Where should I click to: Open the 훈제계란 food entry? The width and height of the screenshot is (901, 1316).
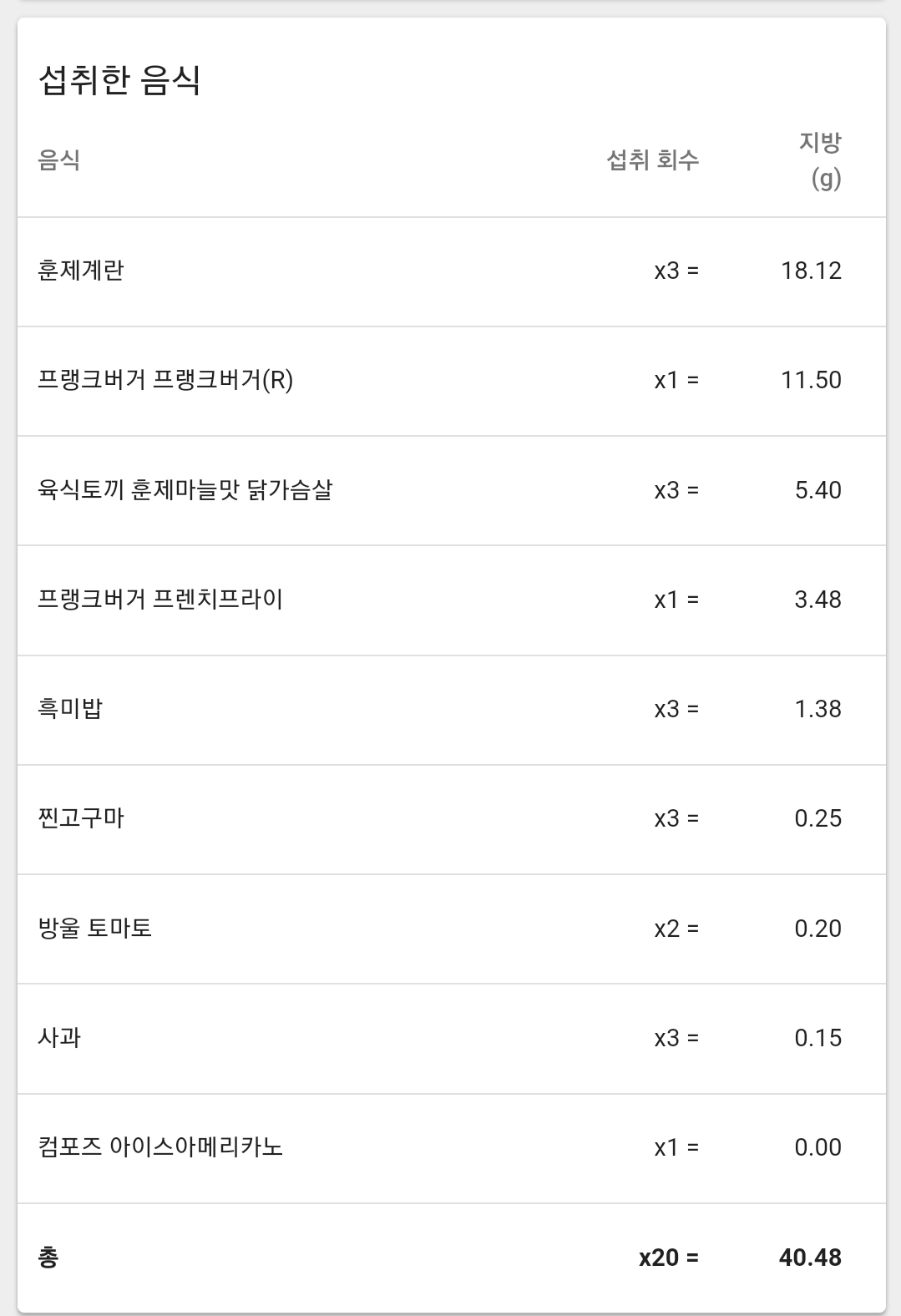[x=451, y=271]
